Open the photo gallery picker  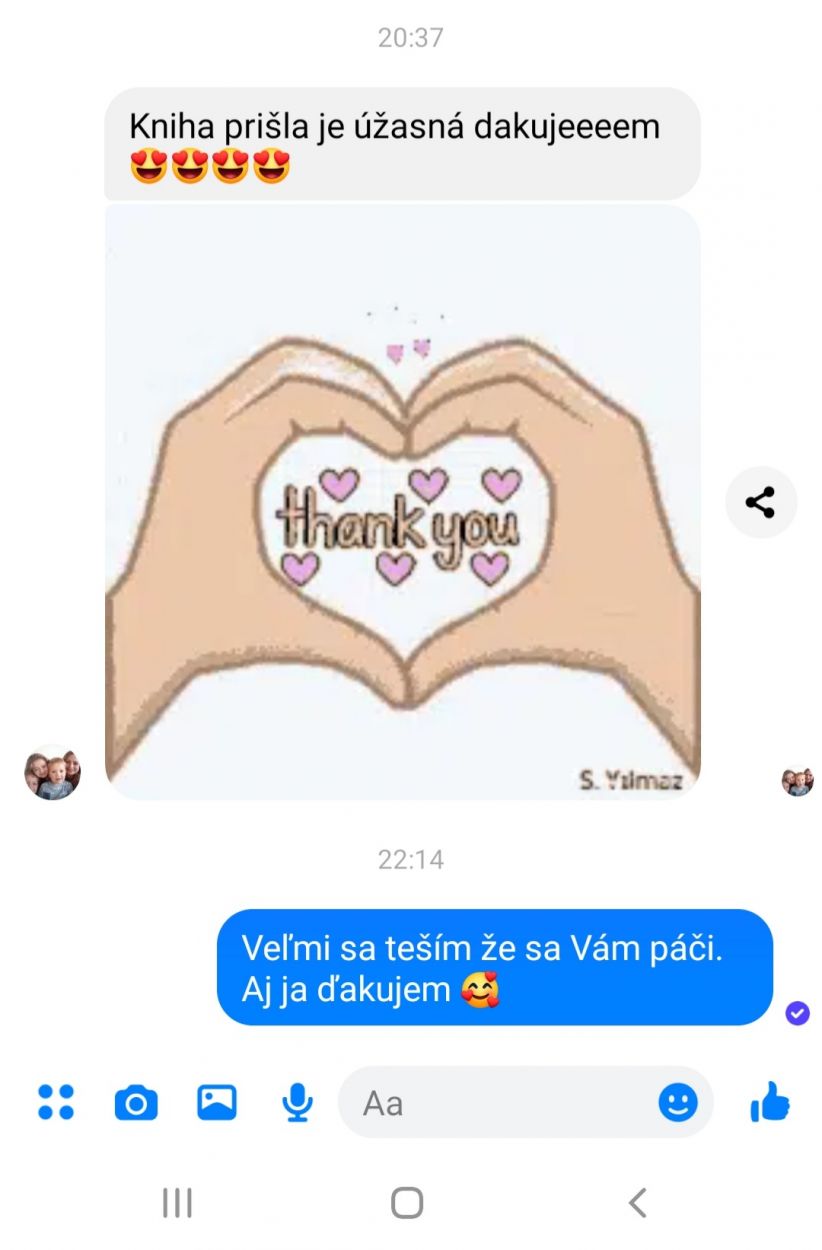[216, 1102]
